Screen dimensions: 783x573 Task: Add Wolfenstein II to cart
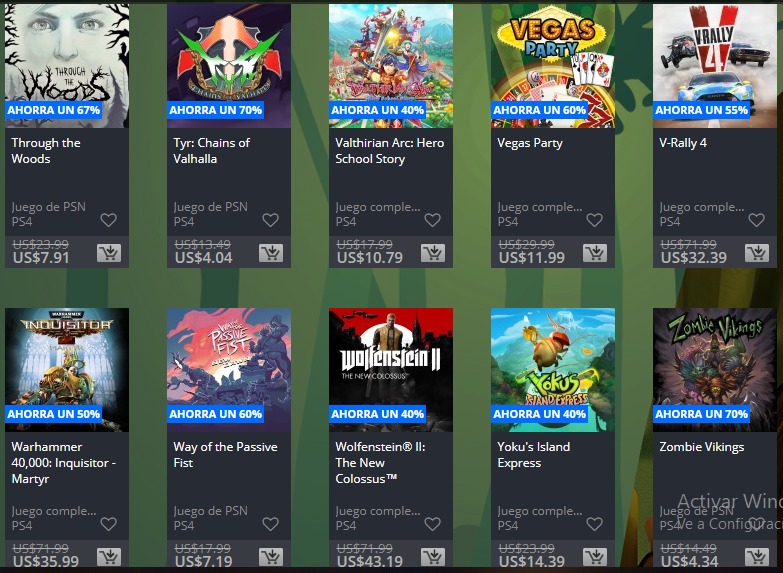tap(432, 557)
